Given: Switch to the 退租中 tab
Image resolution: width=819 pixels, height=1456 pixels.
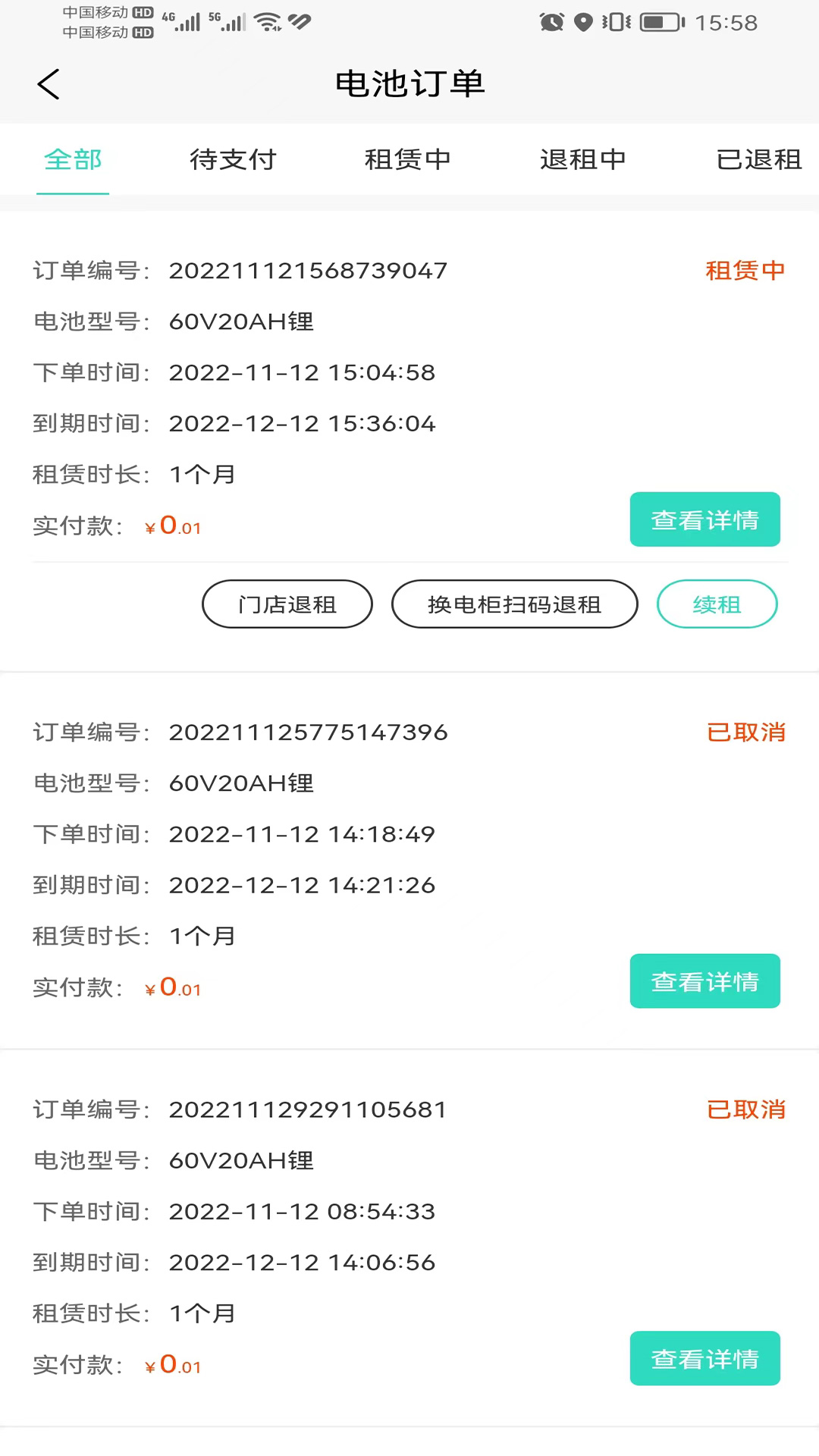Looking at the screenshot, I should pyautogui.click(x=583, y=160).
